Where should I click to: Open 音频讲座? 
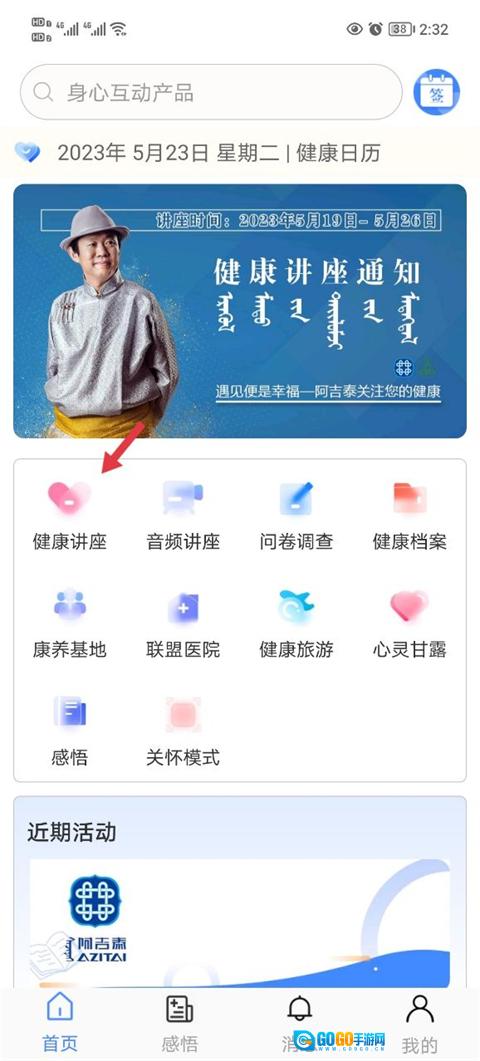183,514
